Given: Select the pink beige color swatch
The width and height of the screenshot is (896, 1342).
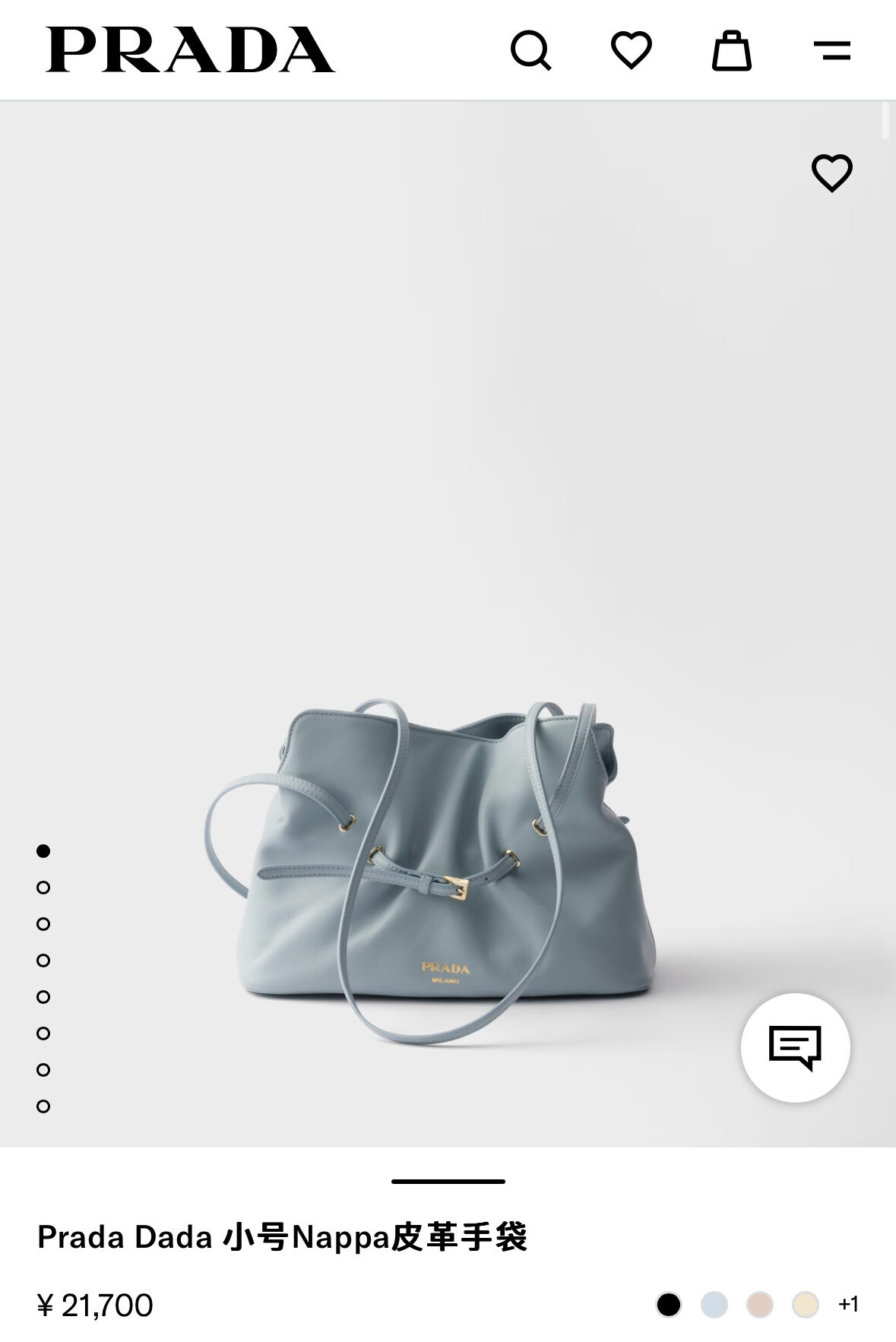Looking at the screenshot, I should (760, 1305).
